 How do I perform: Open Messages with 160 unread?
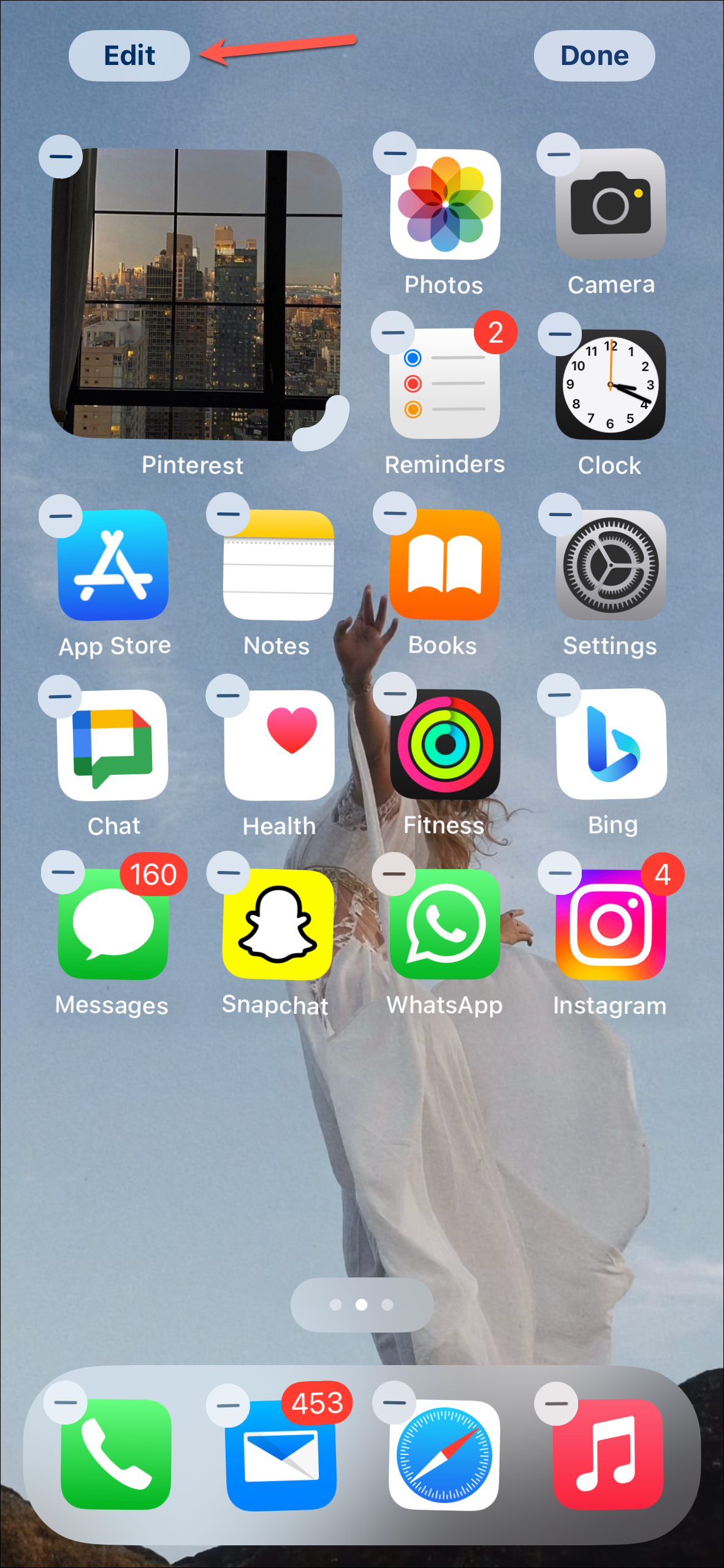point(113,924)
